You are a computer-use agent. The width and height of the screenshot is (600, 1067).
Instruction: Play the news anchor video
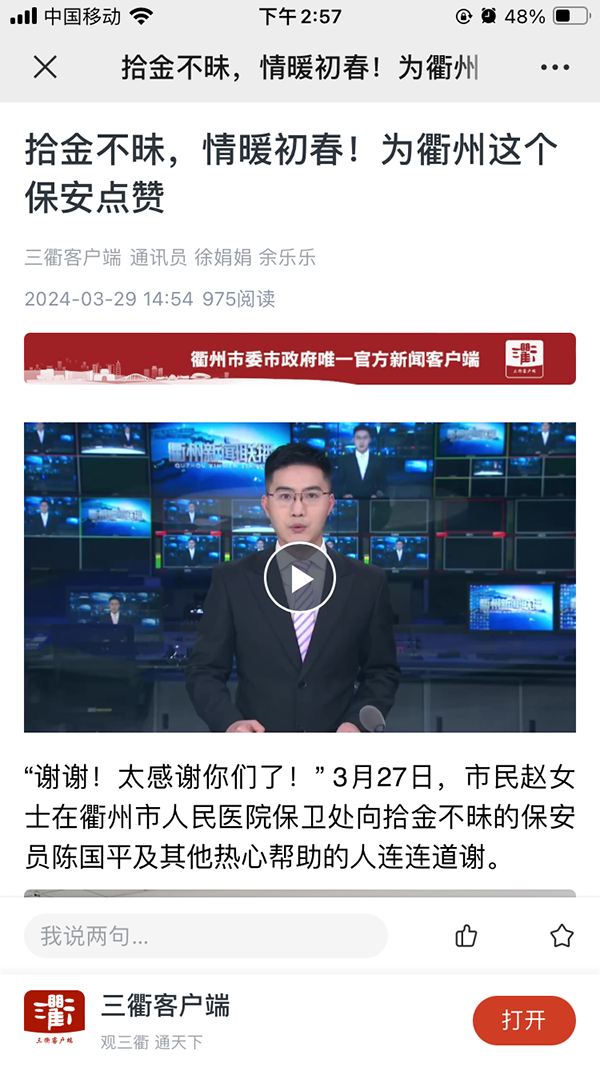tap(300, 578)
